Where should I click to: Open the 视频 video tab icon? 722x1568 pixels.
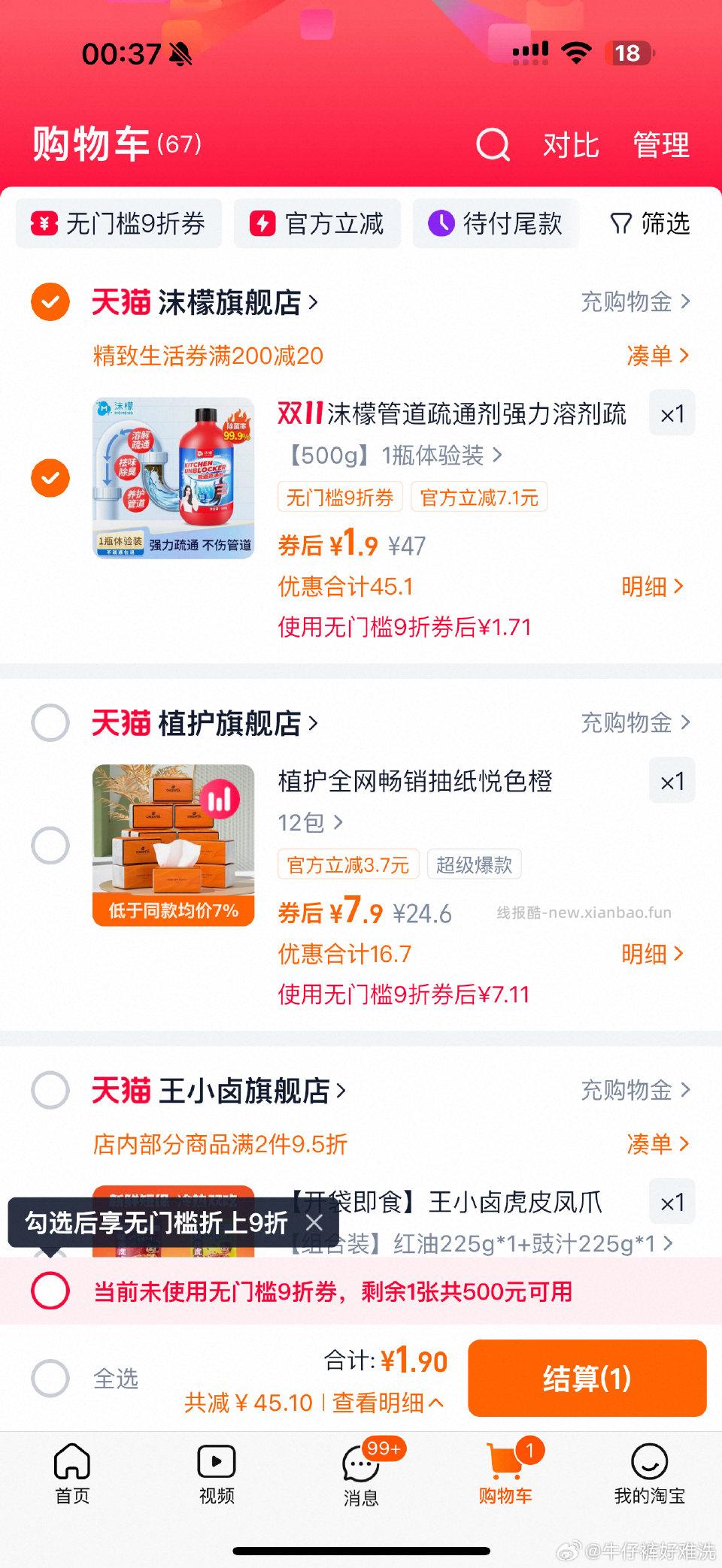point(215,1466)
